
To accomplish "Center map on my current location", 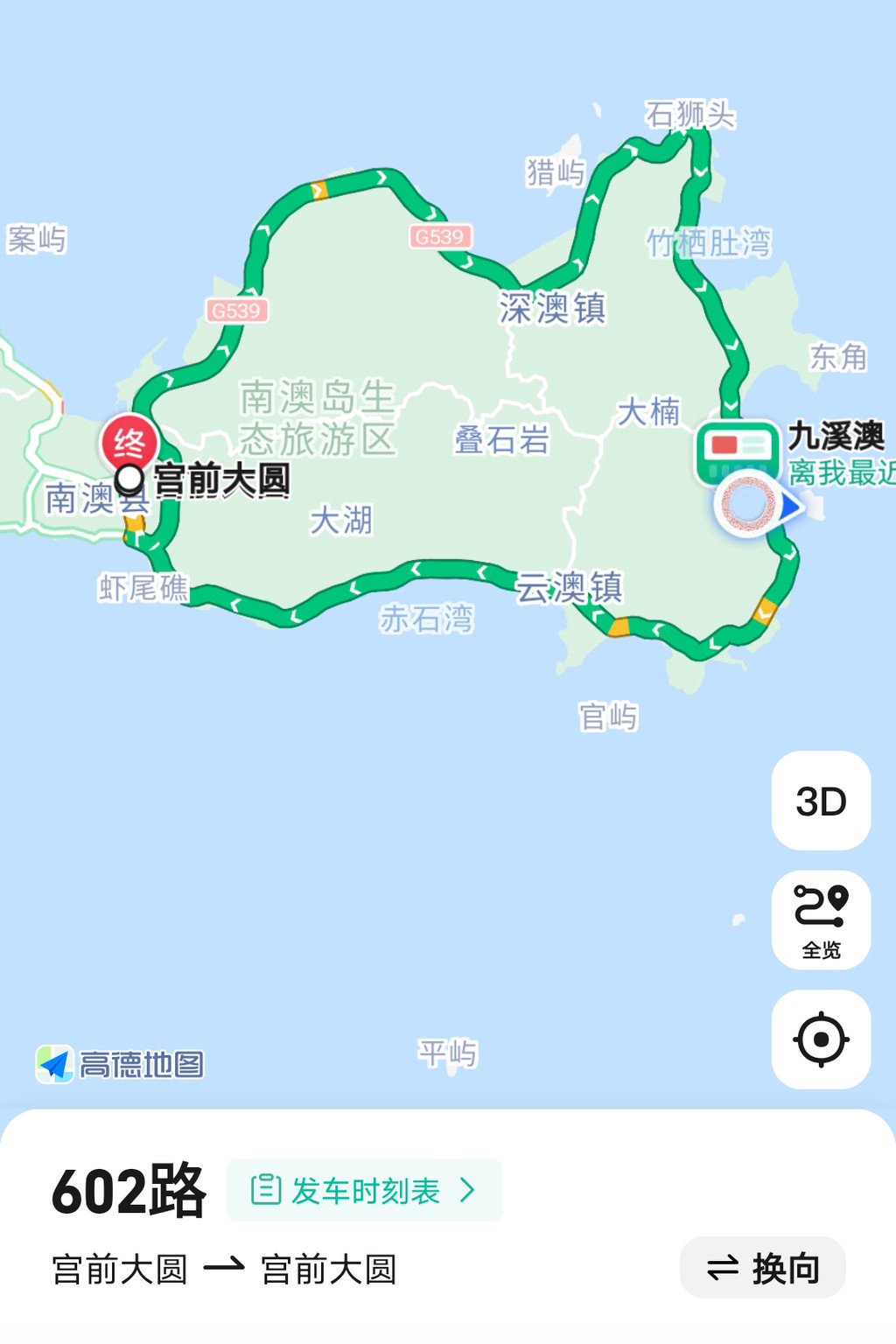I will pyautogui.click(x=821, y=1039).
